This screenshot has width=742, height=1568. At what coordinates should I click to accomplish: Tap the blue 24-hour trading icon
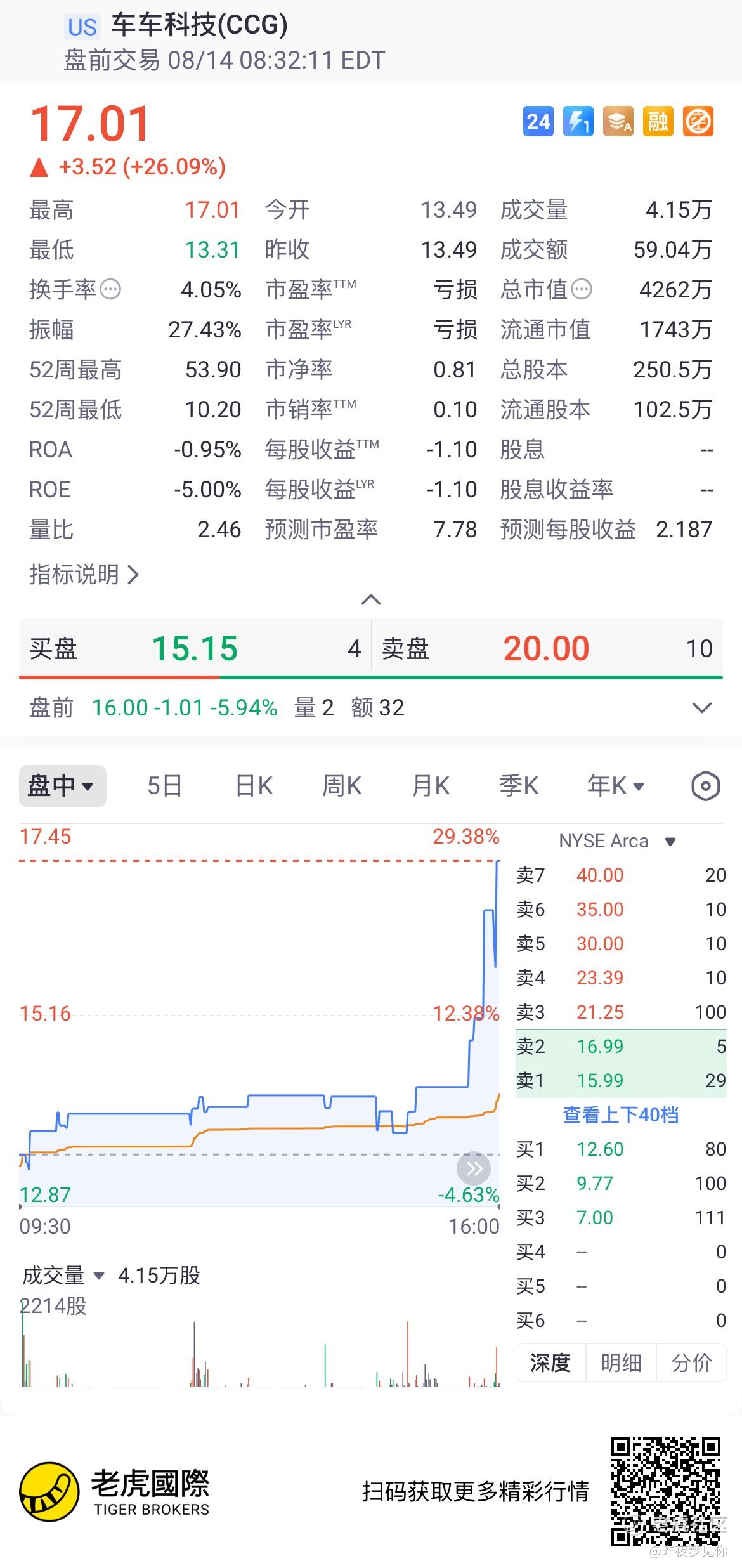click(x=538, y=121)
